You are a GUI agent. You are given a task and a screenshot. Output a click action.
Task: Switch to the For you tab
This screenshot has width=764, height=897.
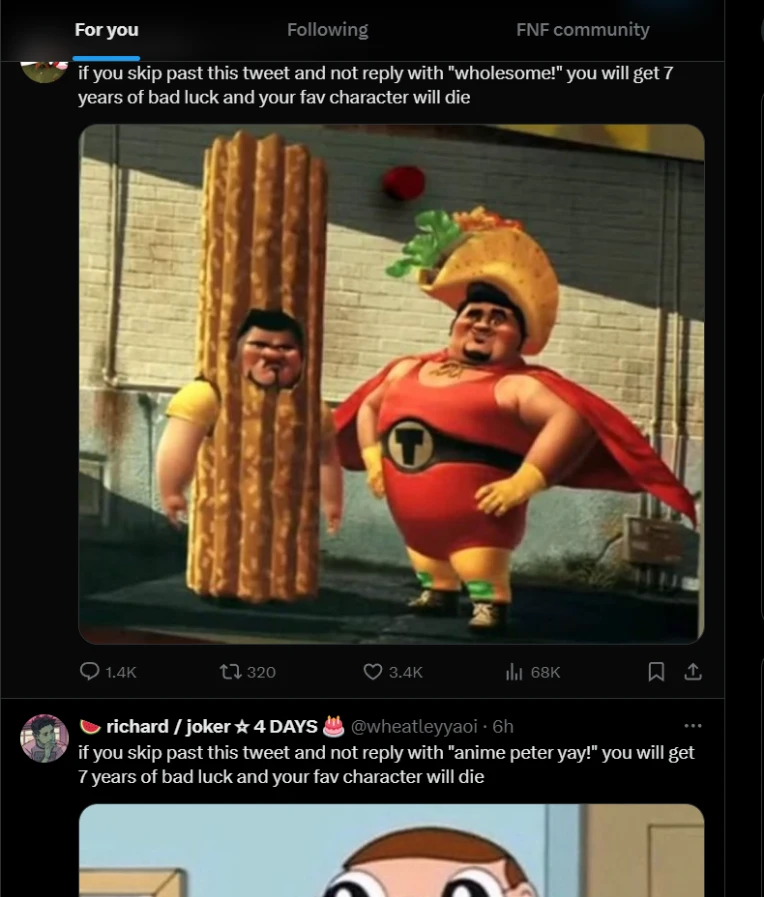coord(106,30)
